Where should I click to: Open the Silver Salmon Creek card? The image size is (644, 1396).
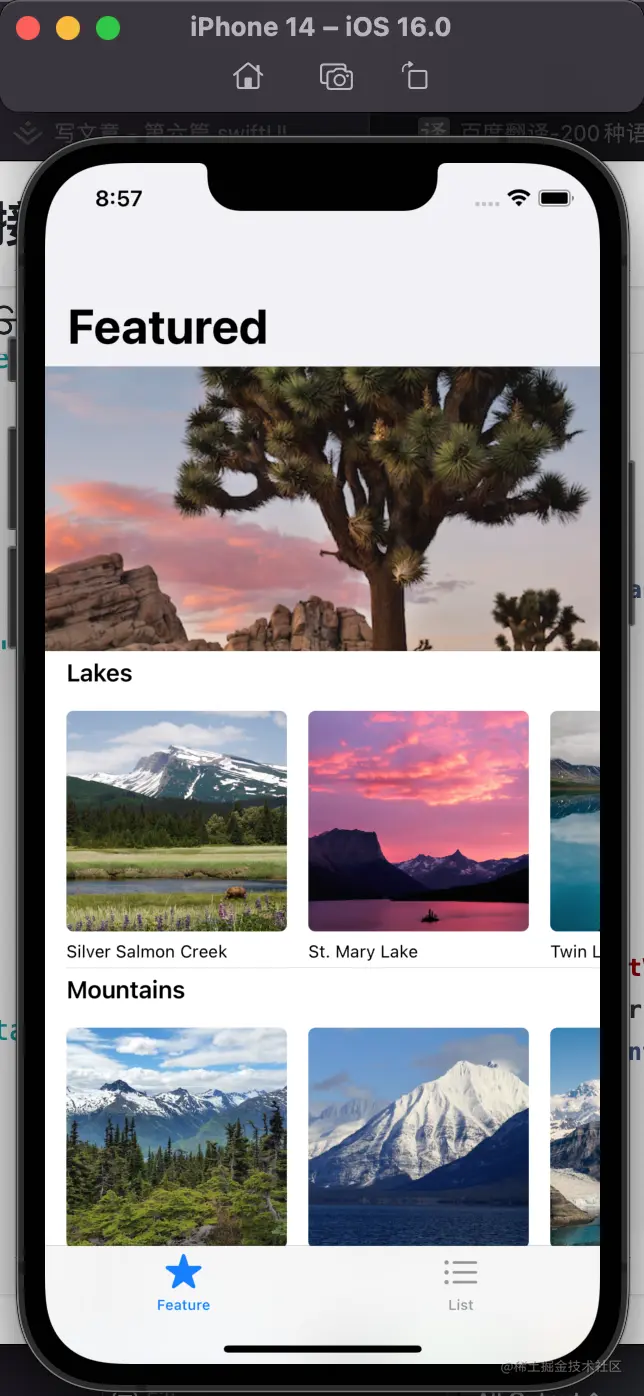click(x=176, y=821)
